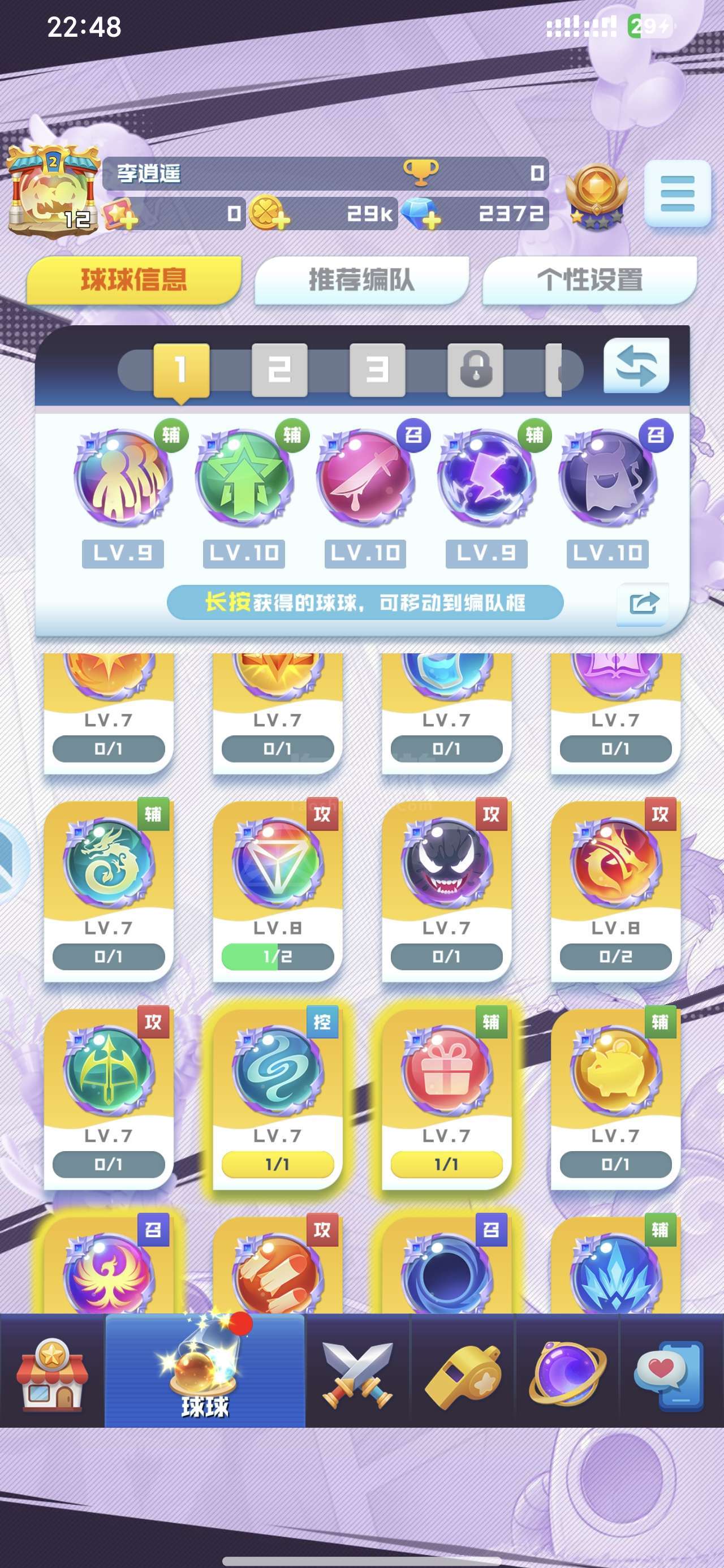Open the rainbow prism ball card
This screenshot has width=724, height=1568.
point(277,890)
